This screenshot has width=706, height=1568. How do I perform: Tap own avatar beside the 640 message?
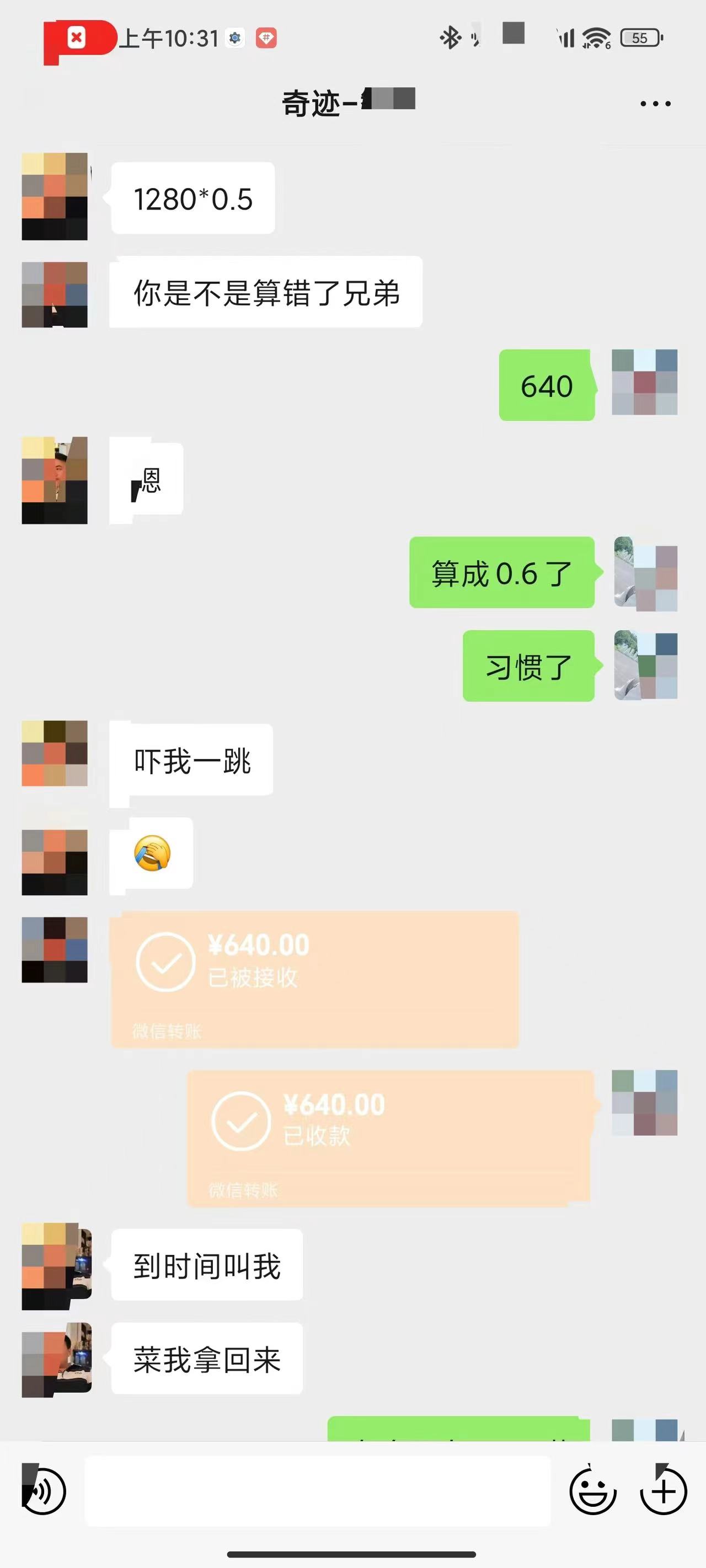coord(644,382)
